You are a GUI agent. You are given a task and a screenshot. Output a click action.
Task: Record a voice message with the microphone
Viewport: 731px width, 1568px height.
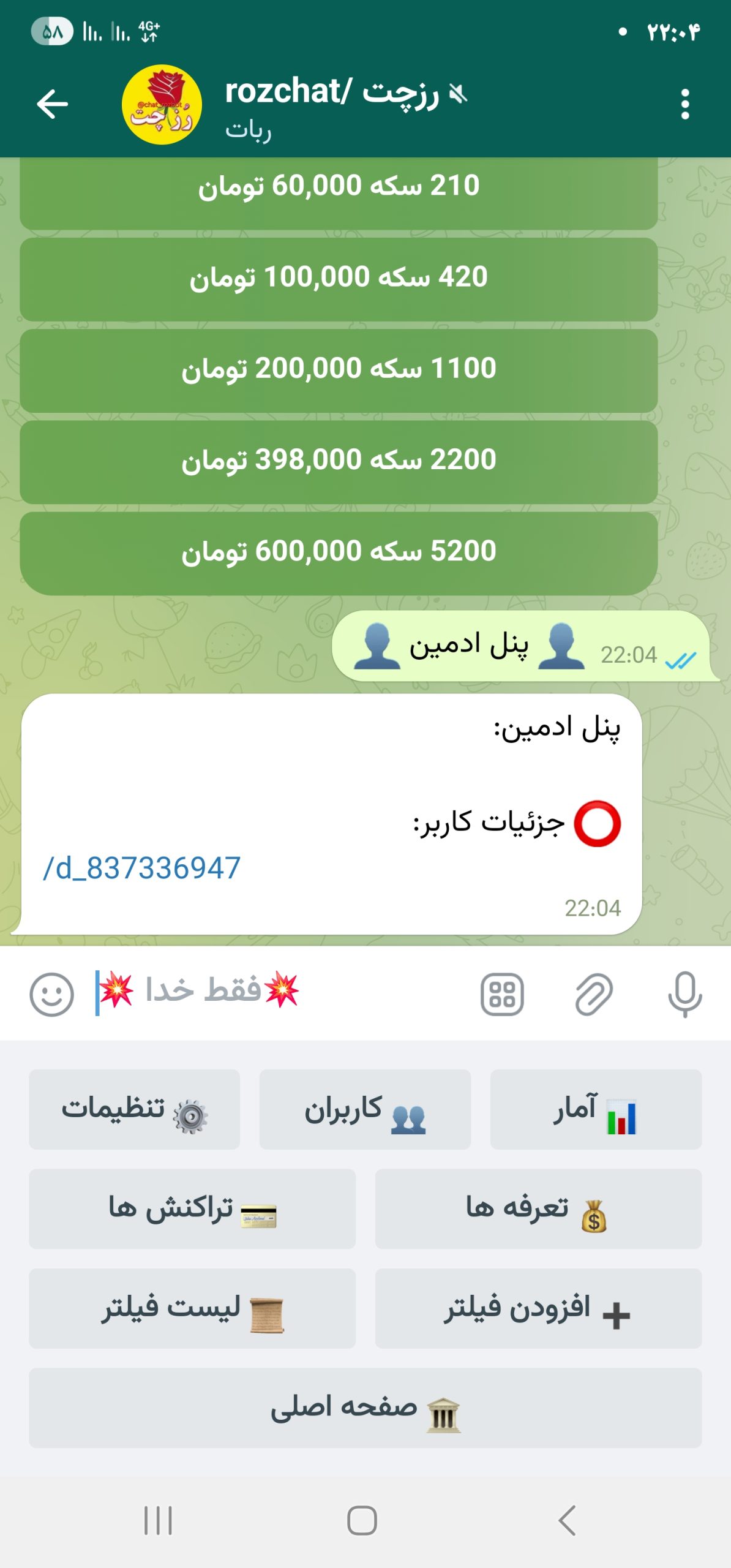tap(684, 994)
